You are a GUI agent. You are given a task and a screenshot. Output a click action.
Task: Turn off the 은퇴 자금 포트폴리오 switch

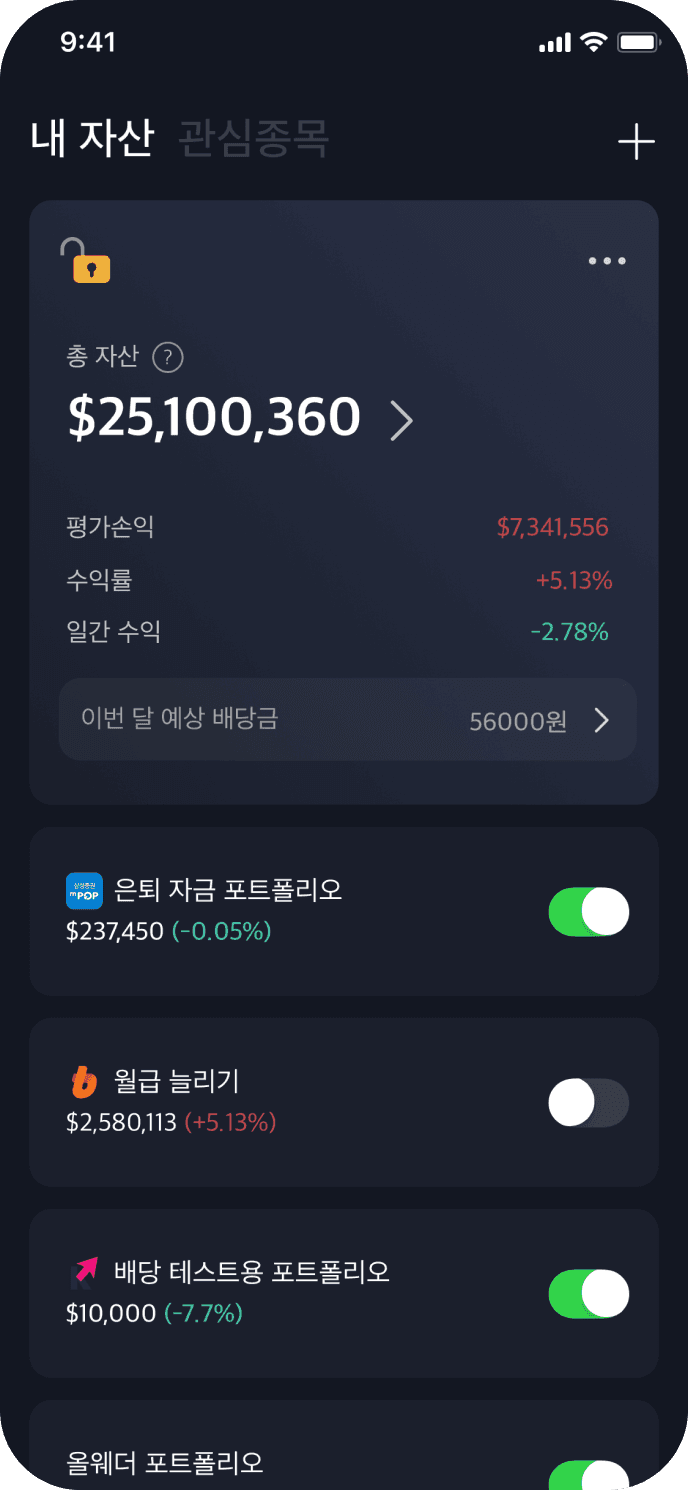point(589,911)
